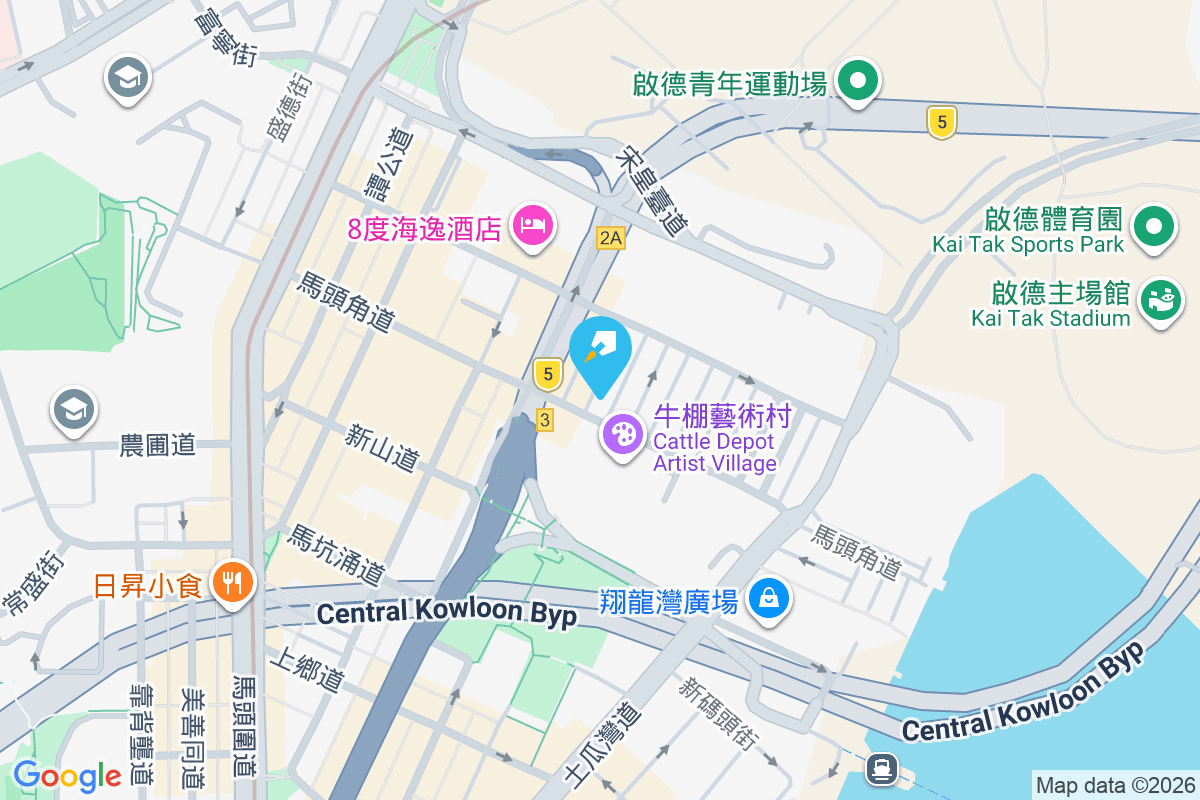
Task: Select the school pin above 農圃道
Action: click(x=75, y=409)
